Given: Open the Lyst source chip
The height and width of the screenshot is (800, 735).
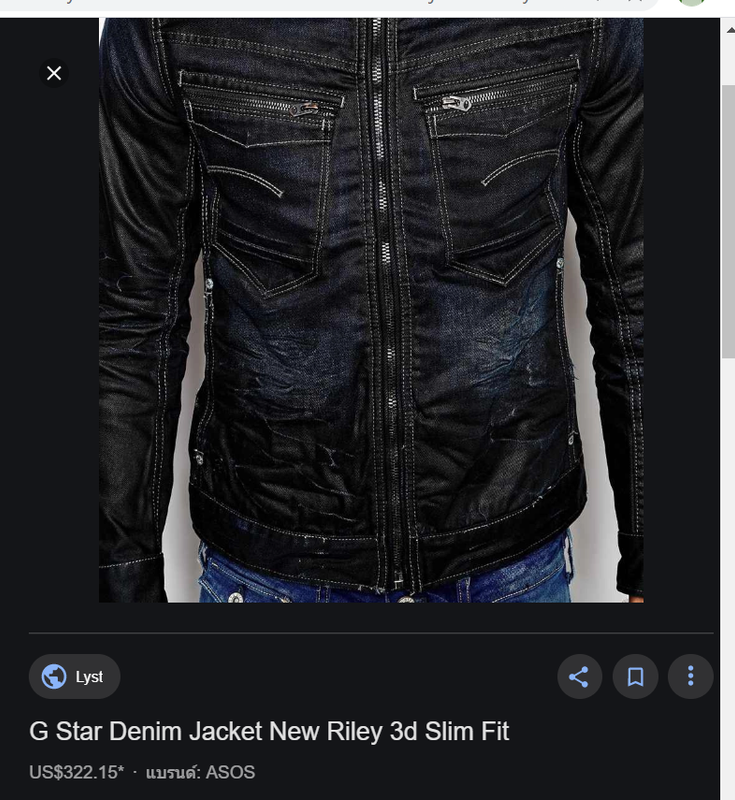Looking at the screenshot, I should point(75,677).
